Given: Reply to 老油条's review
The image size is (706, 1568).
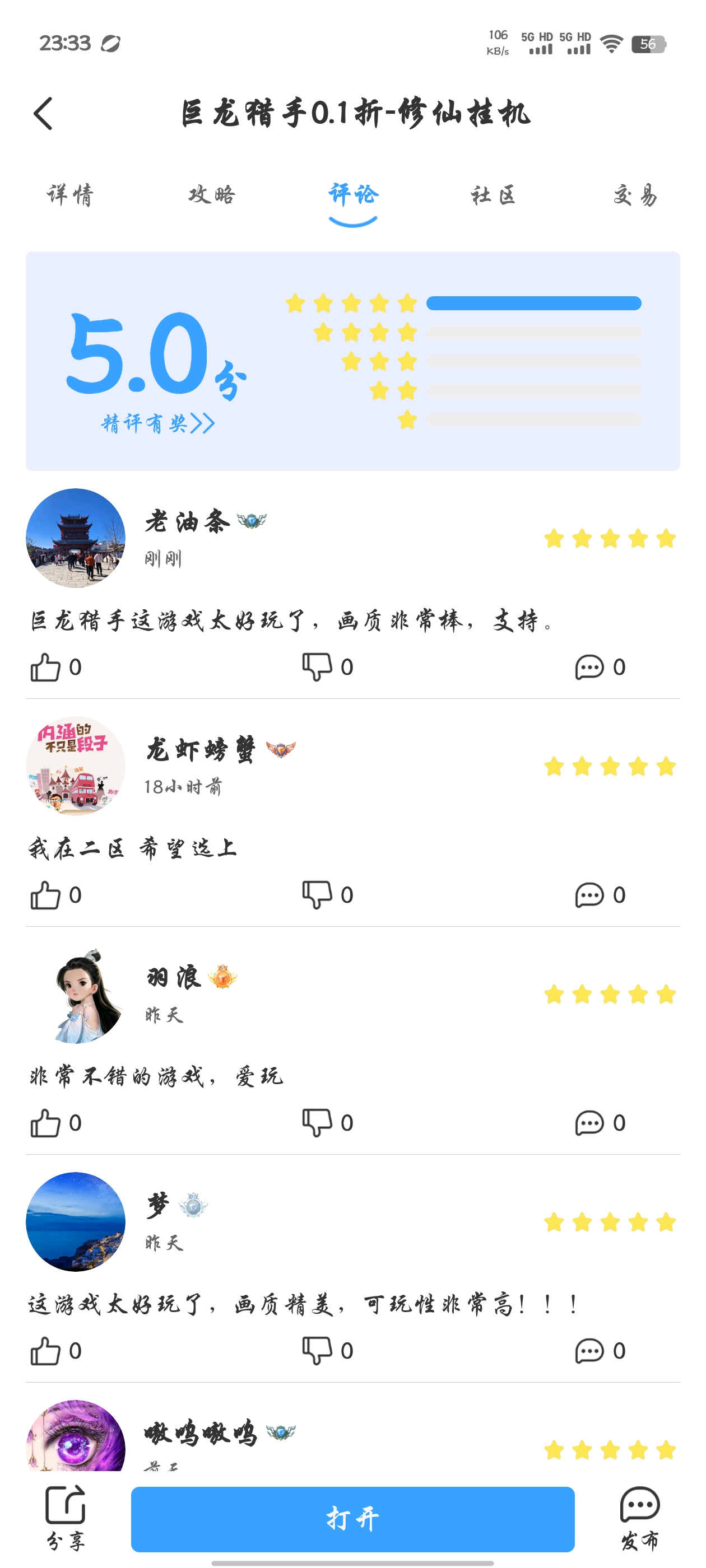Looking at the screenshot, I should pos(589,667).
